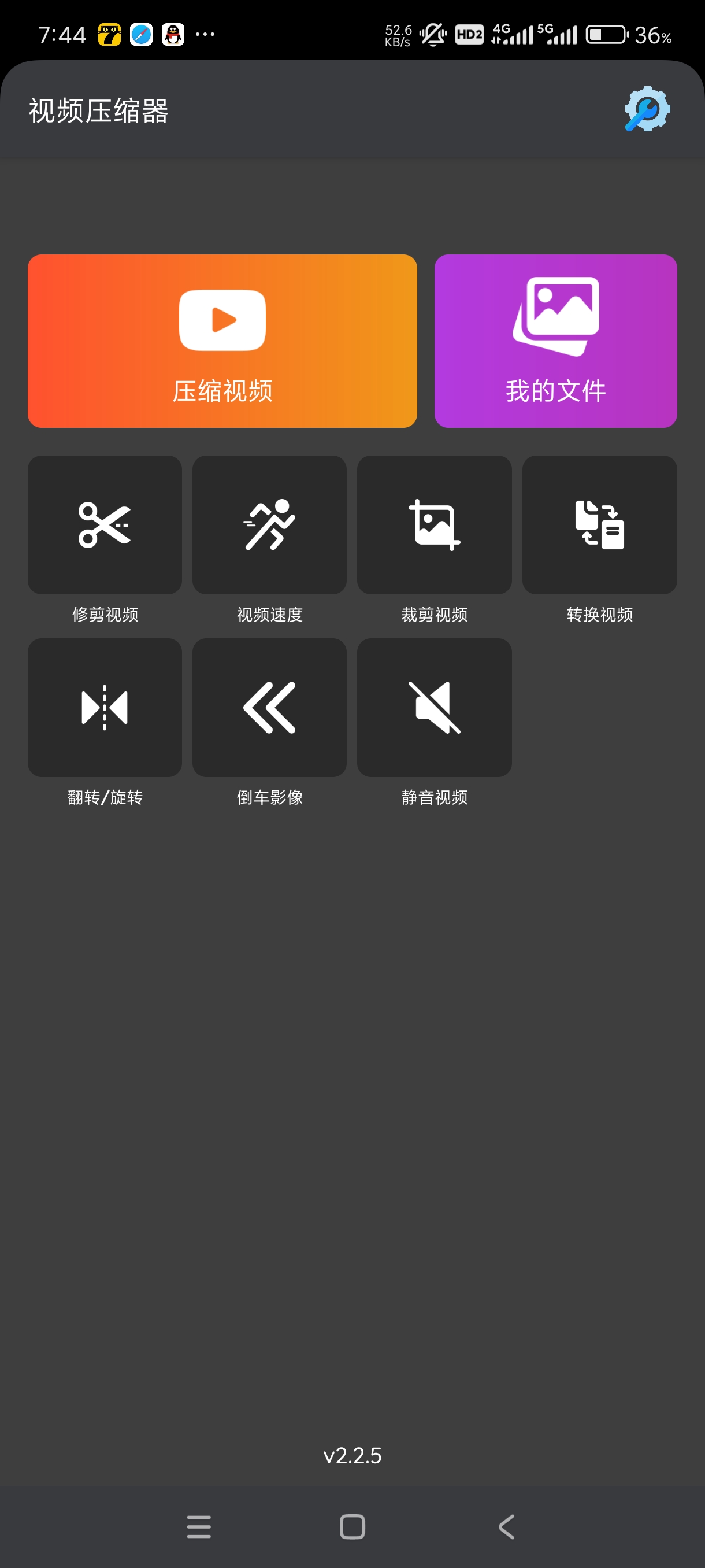Open the 转换视频 convert tool
The height and width of the screenshot is (1568, 705).
tap(599, 525)
